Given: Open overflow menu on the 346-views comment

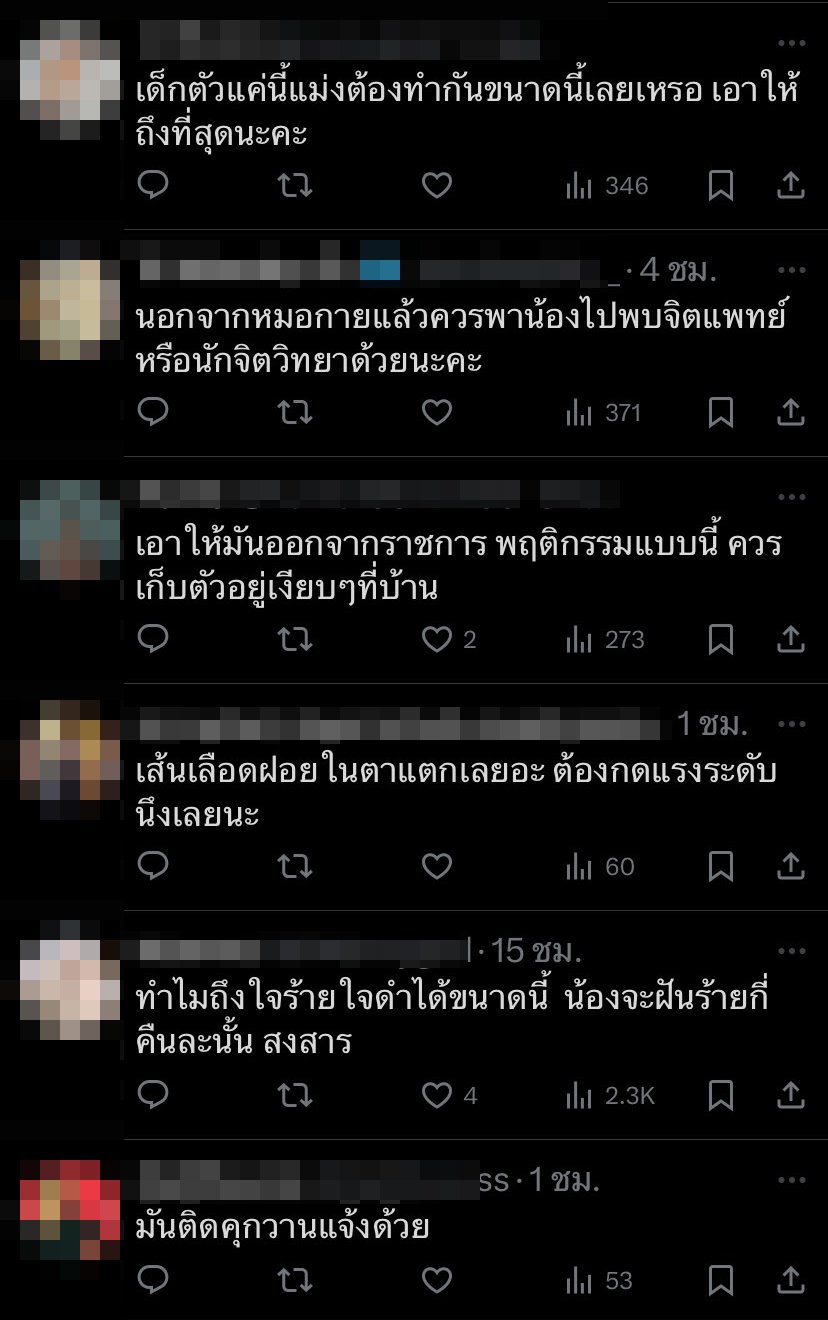Looking at the screenshot, I should coord(791,43).
